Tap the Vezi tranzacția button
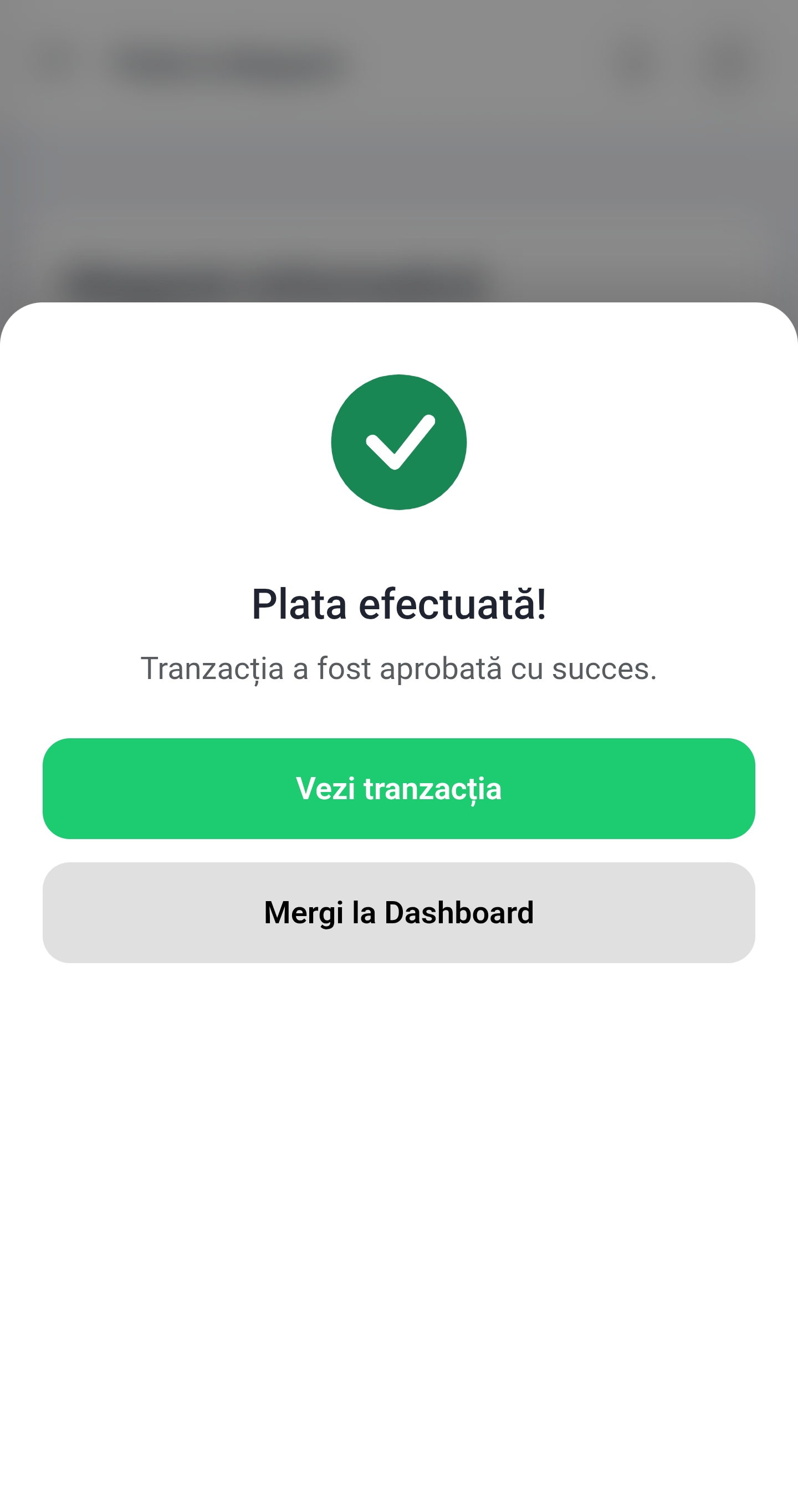This screenshot has width=798, height=1512. (398, 788)
